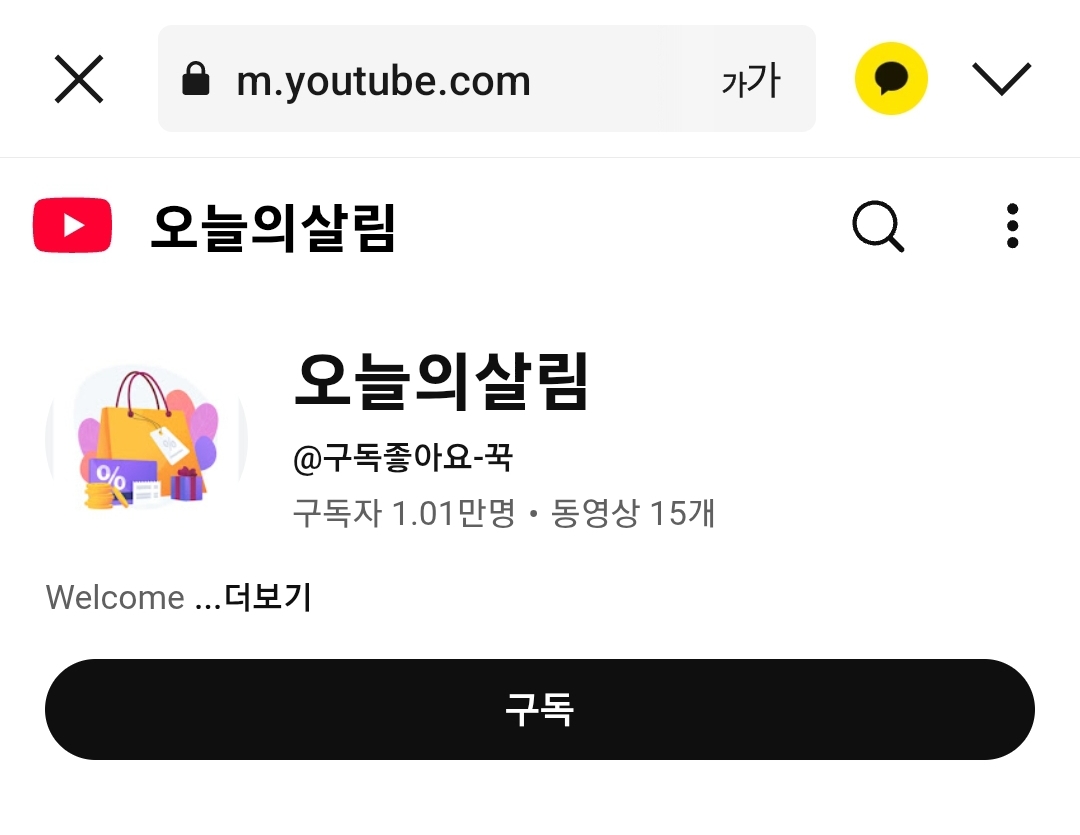Open the 가가 text size option

point(750,80)
